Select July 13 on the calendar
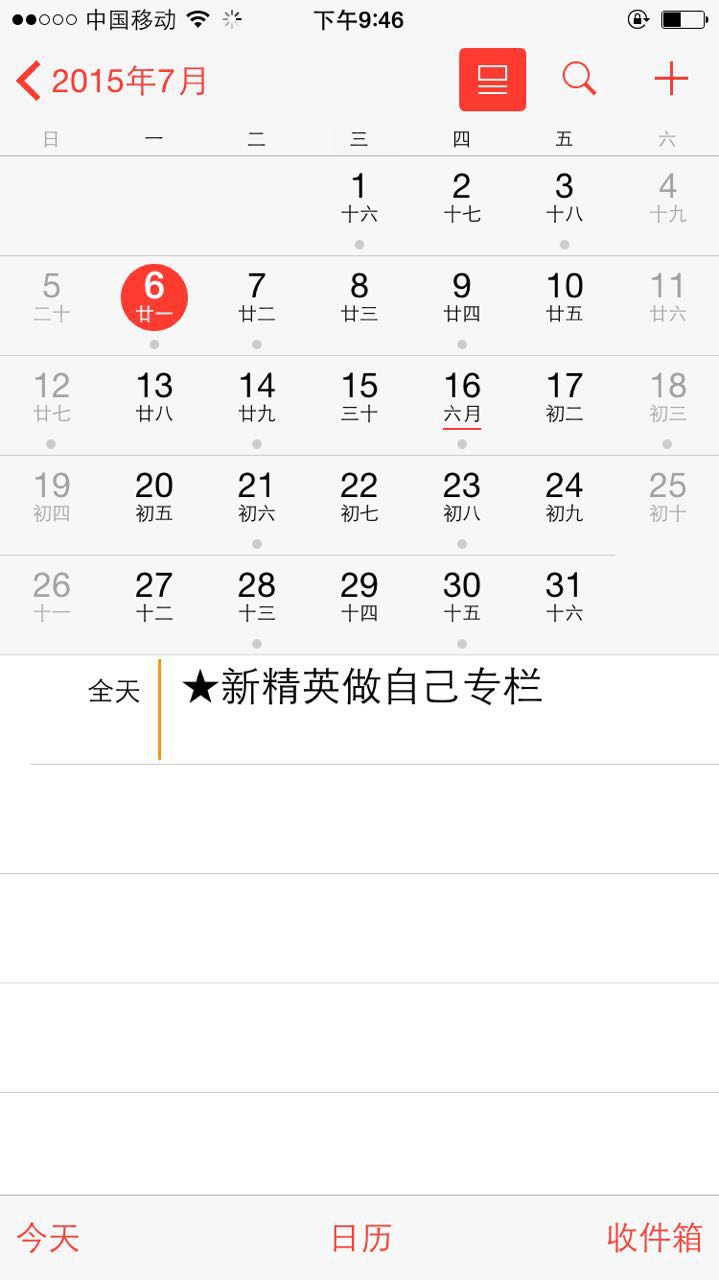Image resolution: width=719 pixels, height=1280 pixels. pyautogui.click(x=154, y=398)
